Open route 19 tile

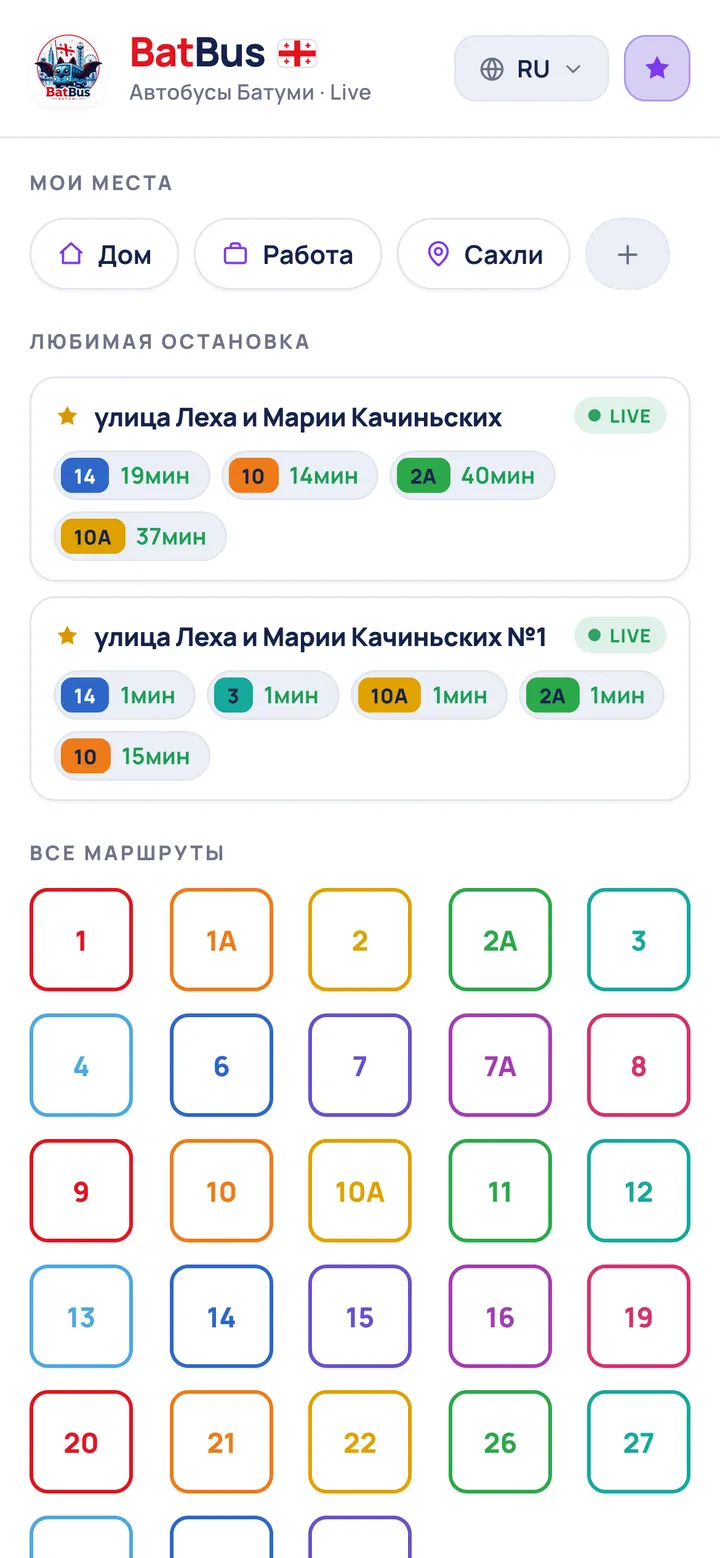(639, 1317)
